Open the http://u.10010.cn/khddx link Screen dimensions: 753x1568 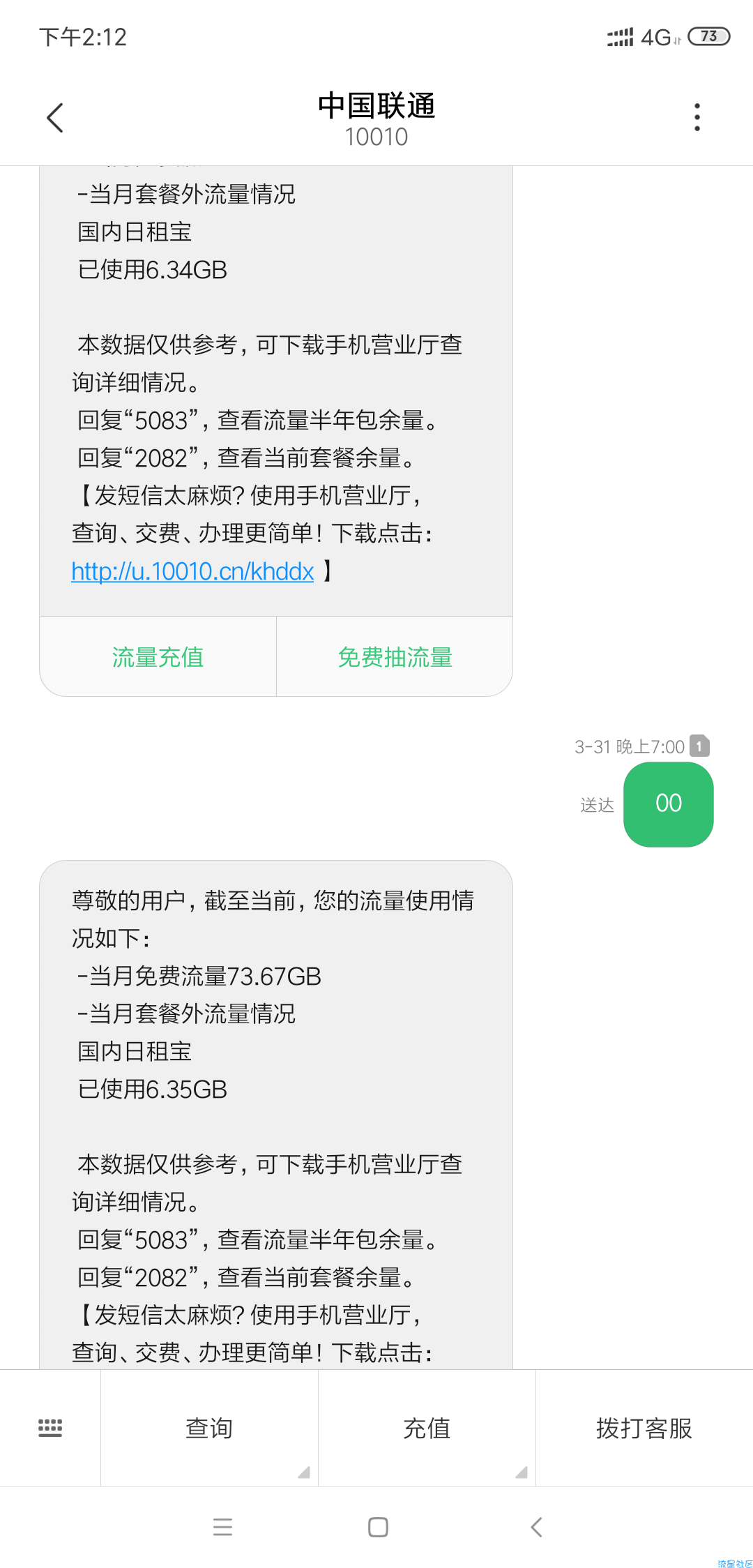[192, 571]
